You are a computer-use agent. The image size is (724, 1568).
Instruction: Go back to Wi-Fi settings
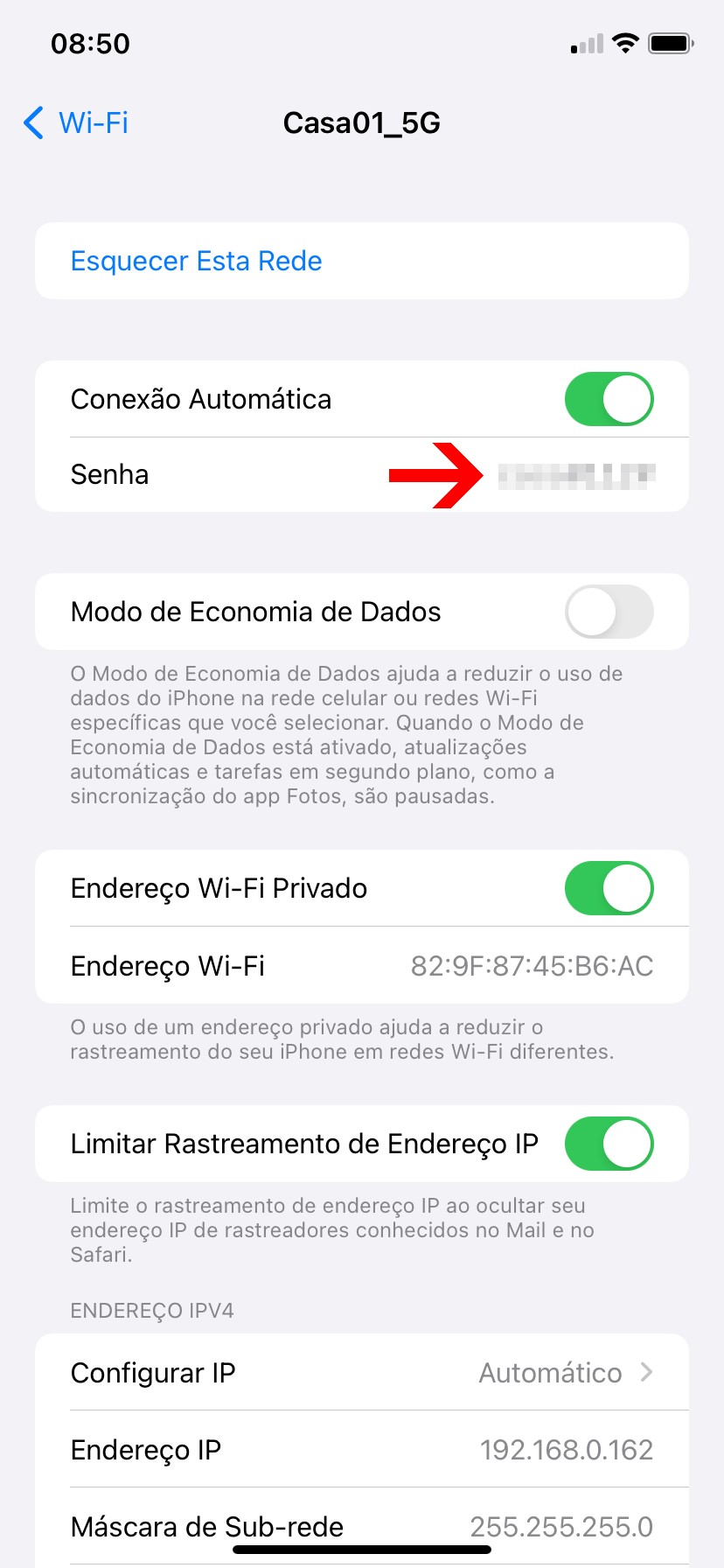click(76, 122)
